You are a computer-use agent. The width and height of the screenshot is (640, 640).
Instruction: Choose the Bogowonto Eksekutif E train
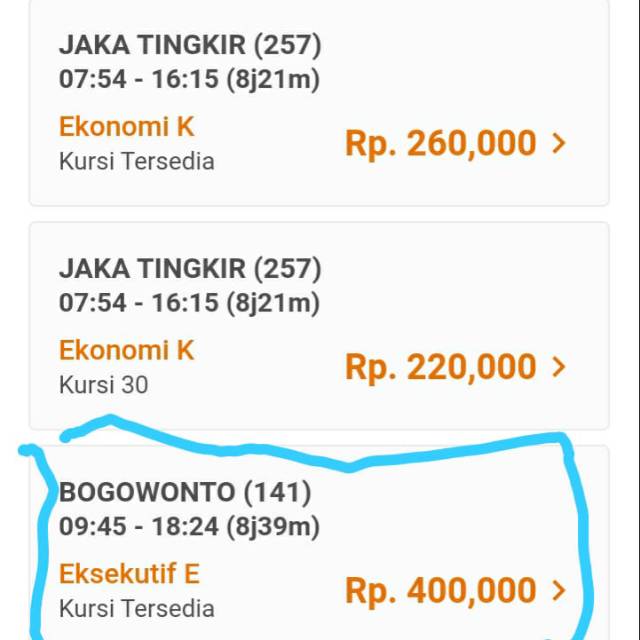[318, 548]
